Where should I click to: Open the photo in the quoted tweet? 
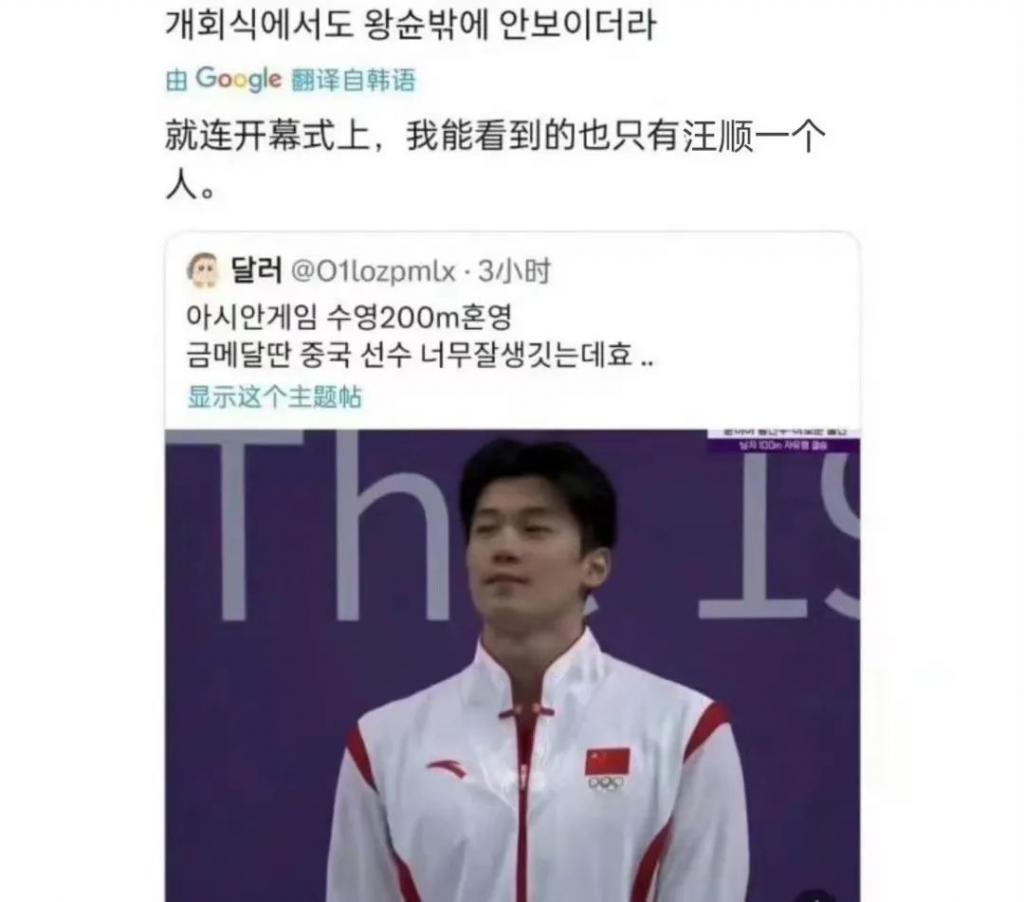pyautogui.click(x=512, y=665)
